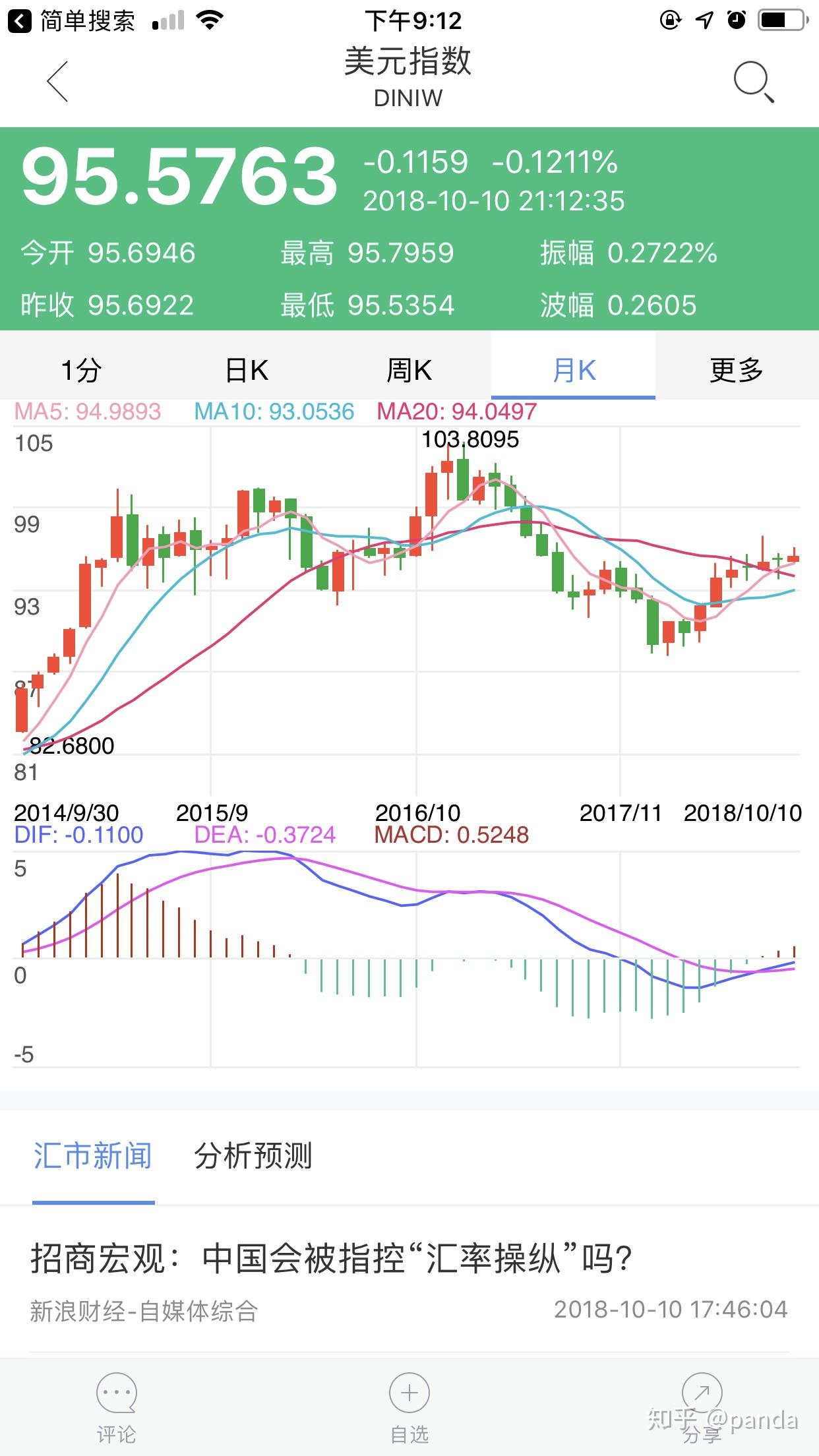The height and width of the screenshot is (1456, 819).
Task: Show the 周K weekly chart
Action: coord(409,370)
